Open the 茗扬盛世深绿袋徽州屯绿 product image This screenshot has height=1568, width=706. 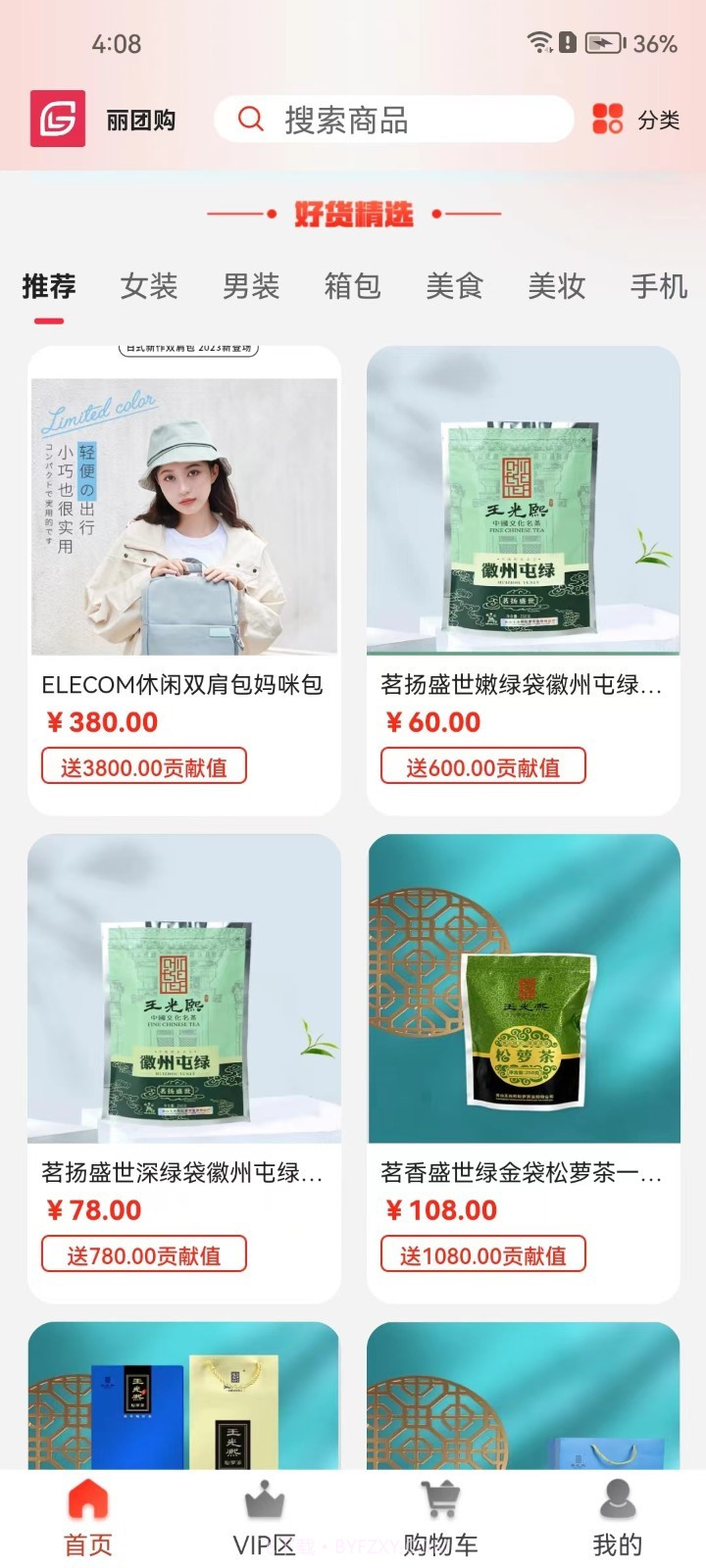184,990
